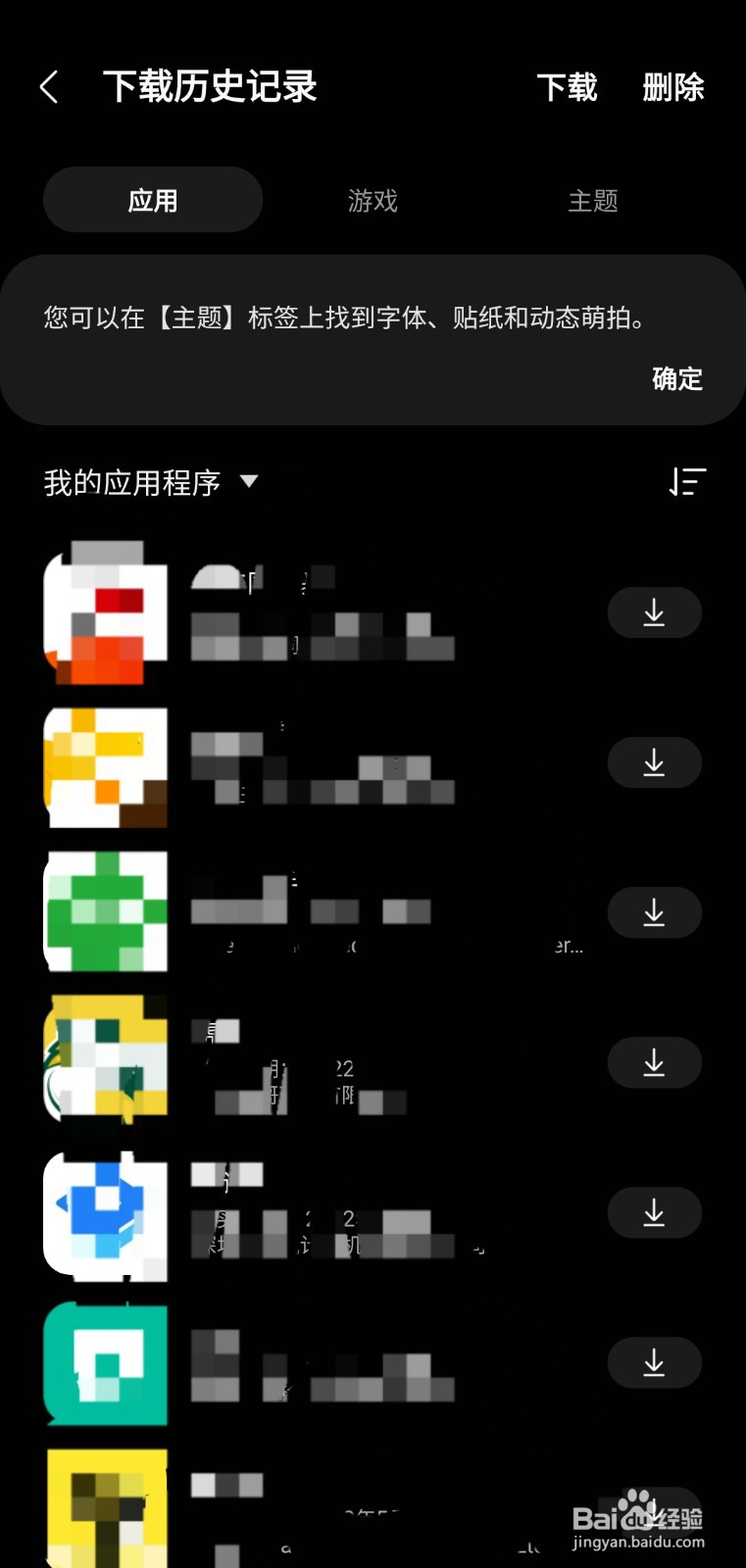
Task: Tap the download arrow beside the yellow-green app
Action: click(654, 1062)
